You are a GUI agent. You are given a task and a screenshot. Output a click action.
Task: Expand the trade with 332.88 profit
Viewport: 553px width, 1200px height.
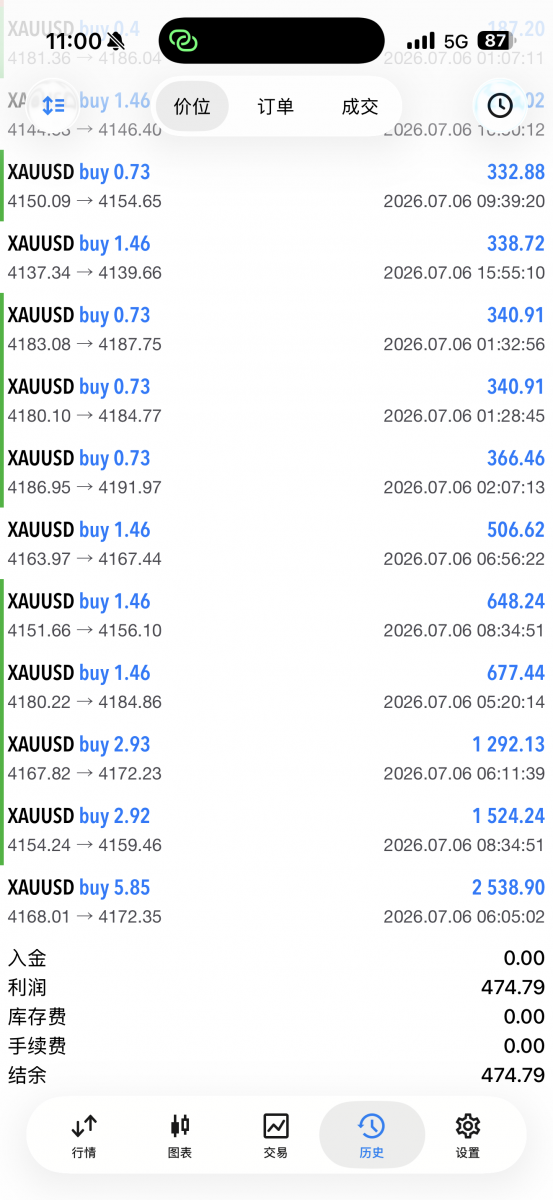pos(276,186)
